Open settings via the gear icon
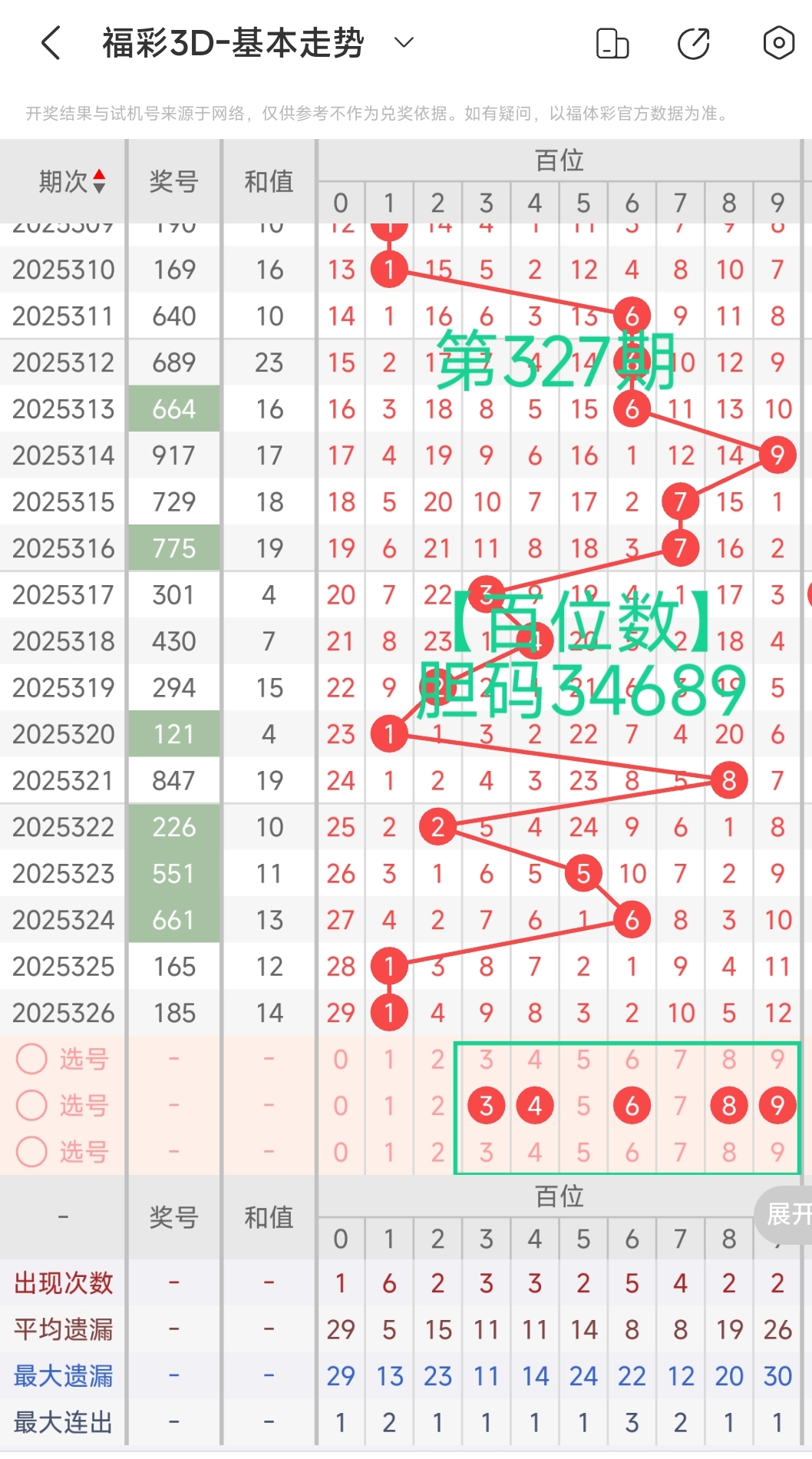812x1459 pixels. coord(777,43)
